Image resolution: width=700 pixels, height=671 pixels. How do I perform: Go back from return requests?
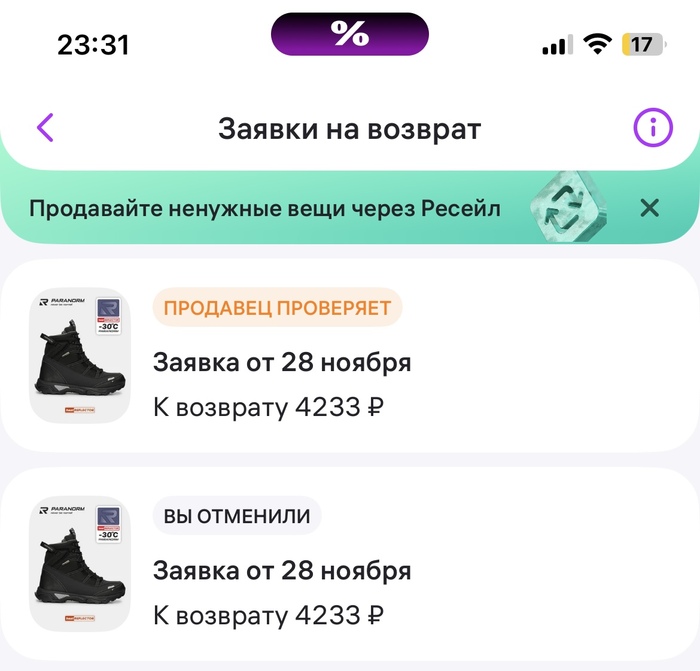45,129
